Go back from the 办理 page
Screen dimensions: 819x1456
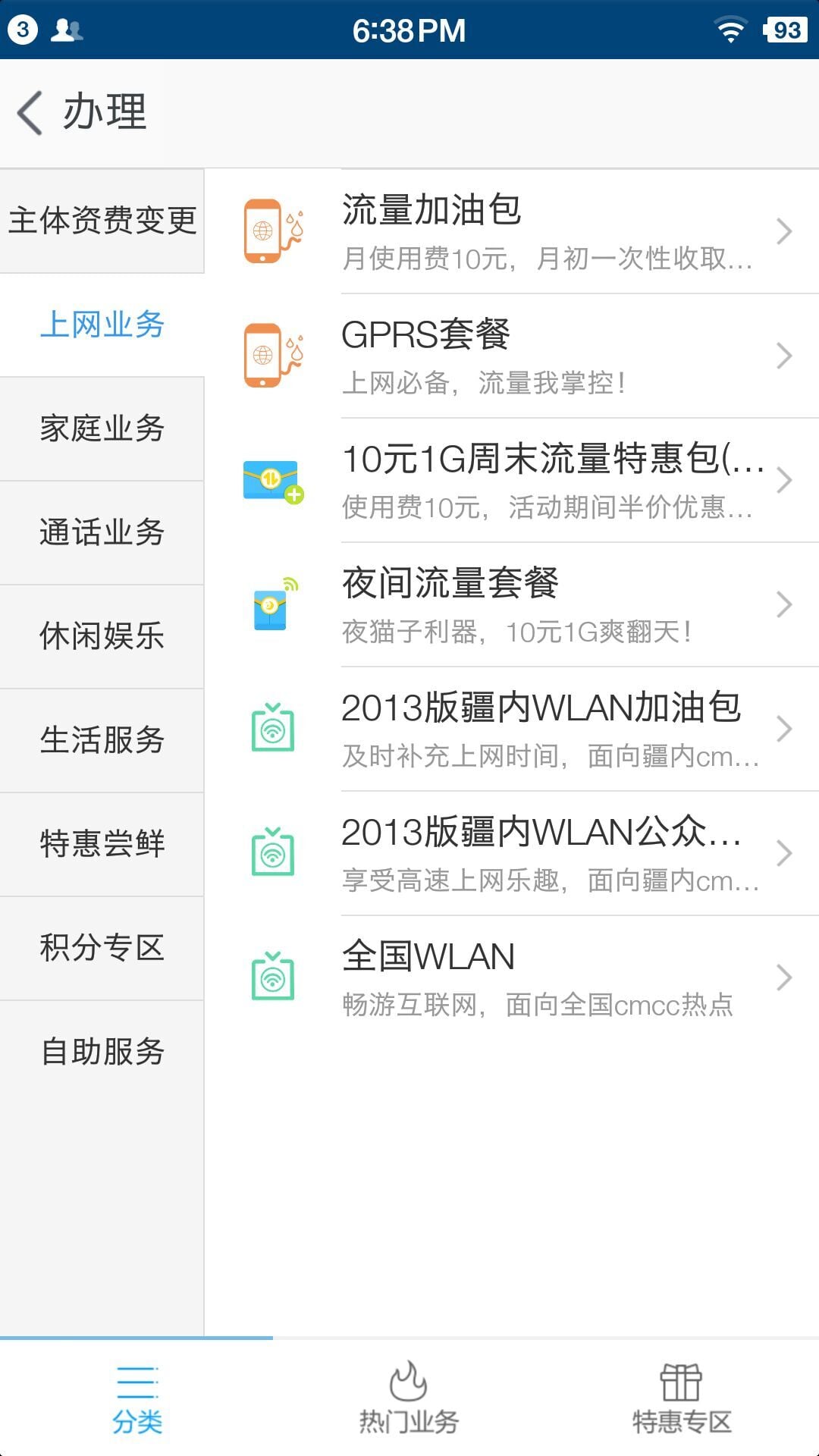[30, 113]
